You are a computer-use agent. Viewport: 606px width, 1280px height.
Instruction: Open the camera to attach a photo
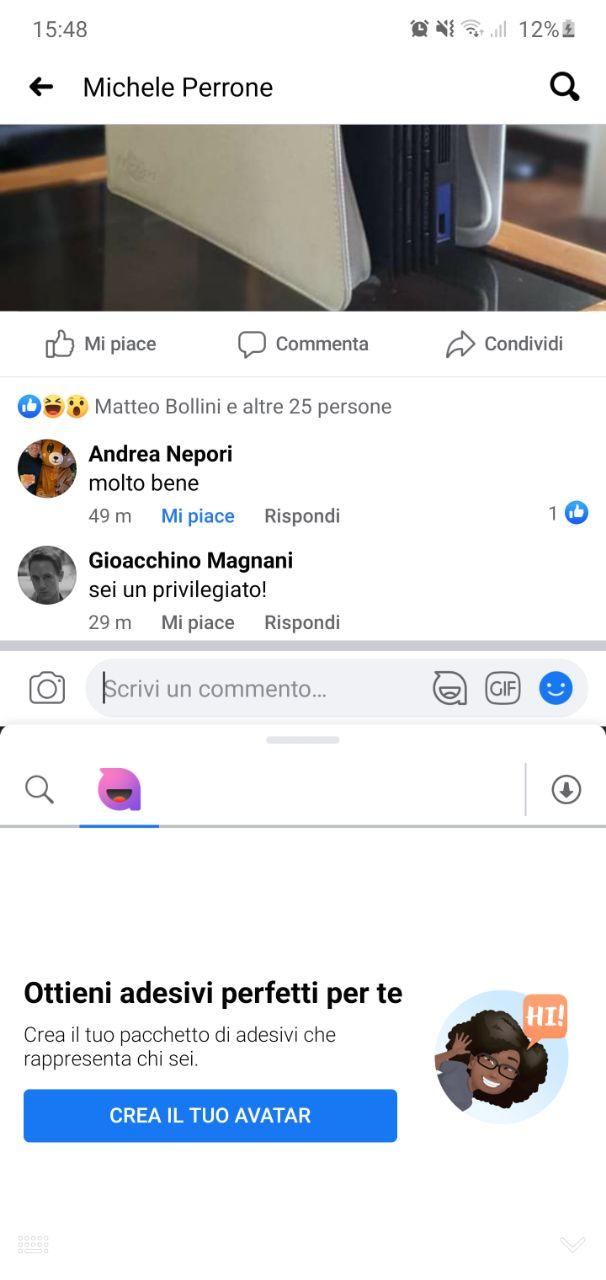tap(47, 688)
